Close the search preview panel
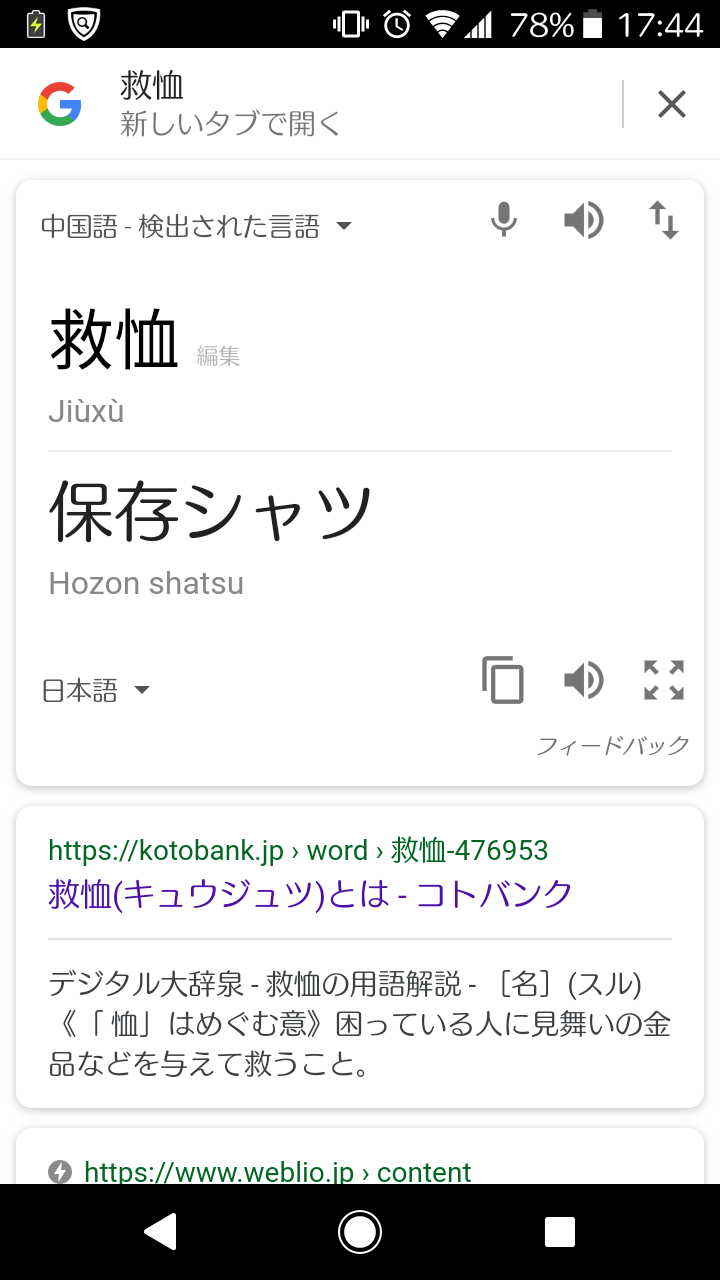 671,104
